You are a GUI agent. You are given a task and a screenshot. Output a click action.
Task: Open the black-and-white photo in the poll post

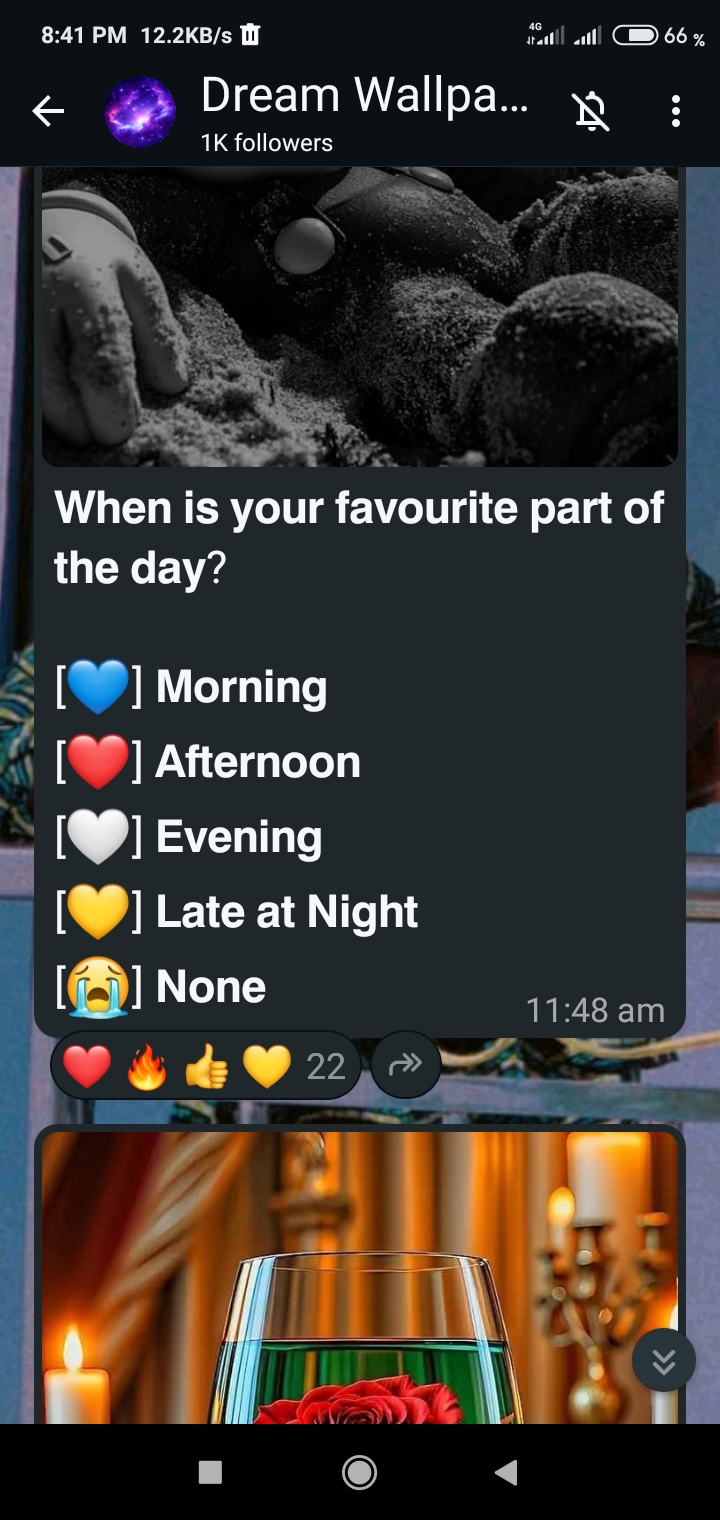360,315
